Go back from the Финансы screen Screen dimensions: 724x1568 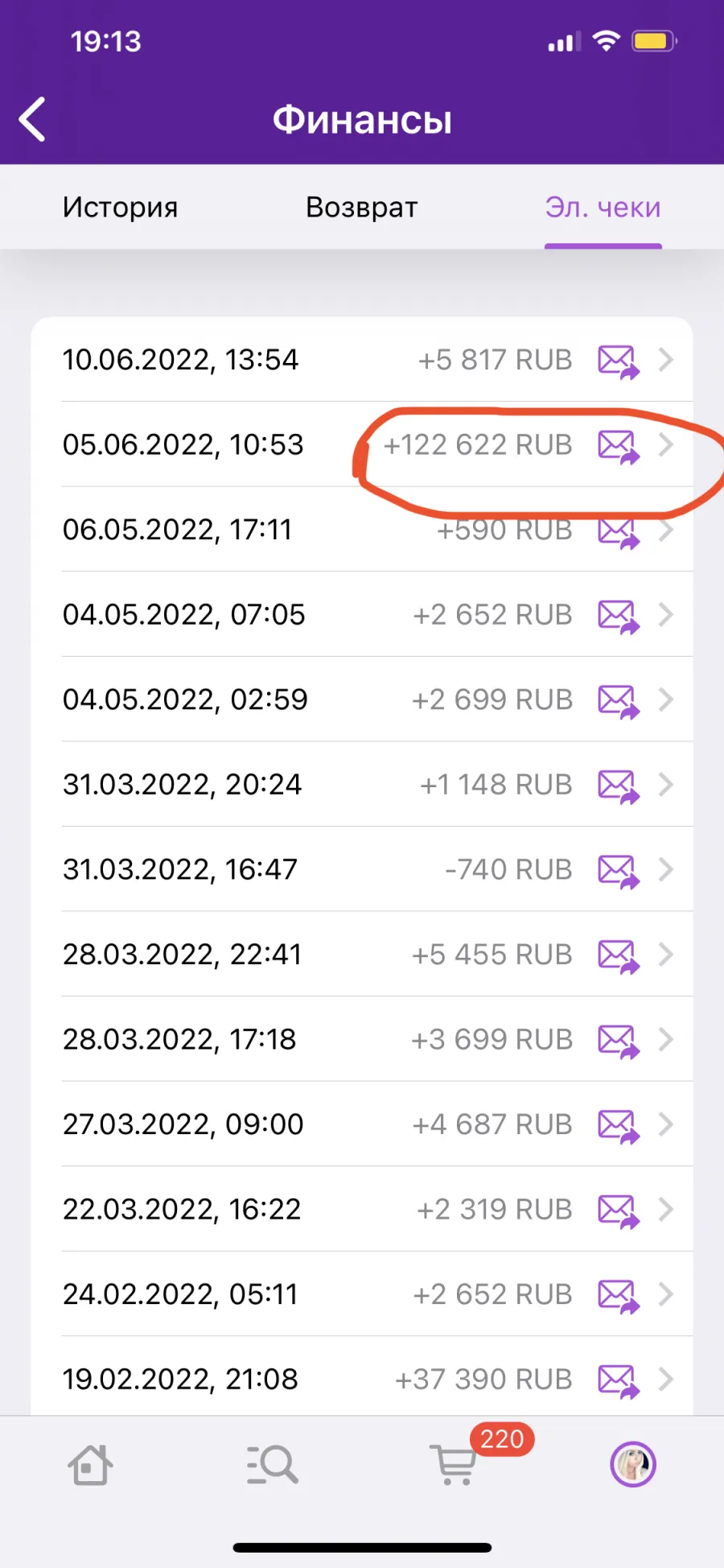32,120
